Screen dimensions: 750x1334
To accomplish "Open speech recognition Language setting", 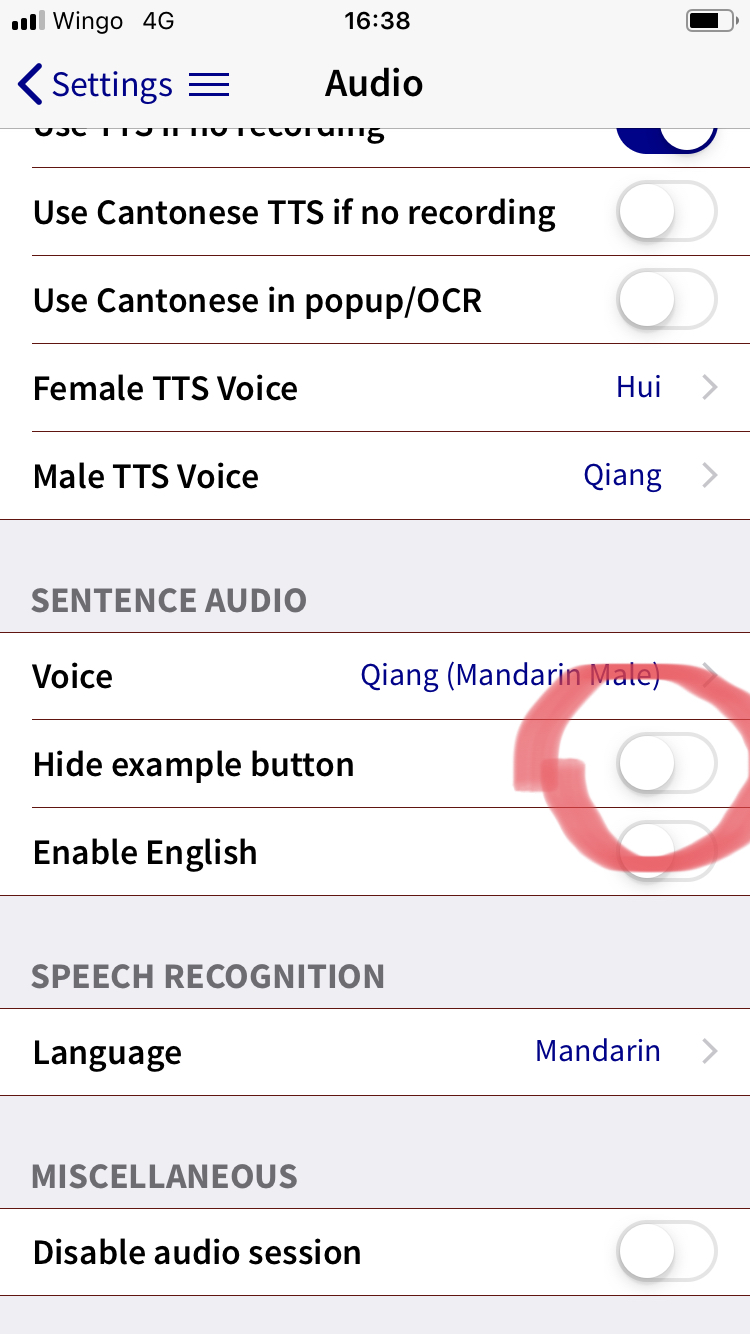I will 375,1052.
